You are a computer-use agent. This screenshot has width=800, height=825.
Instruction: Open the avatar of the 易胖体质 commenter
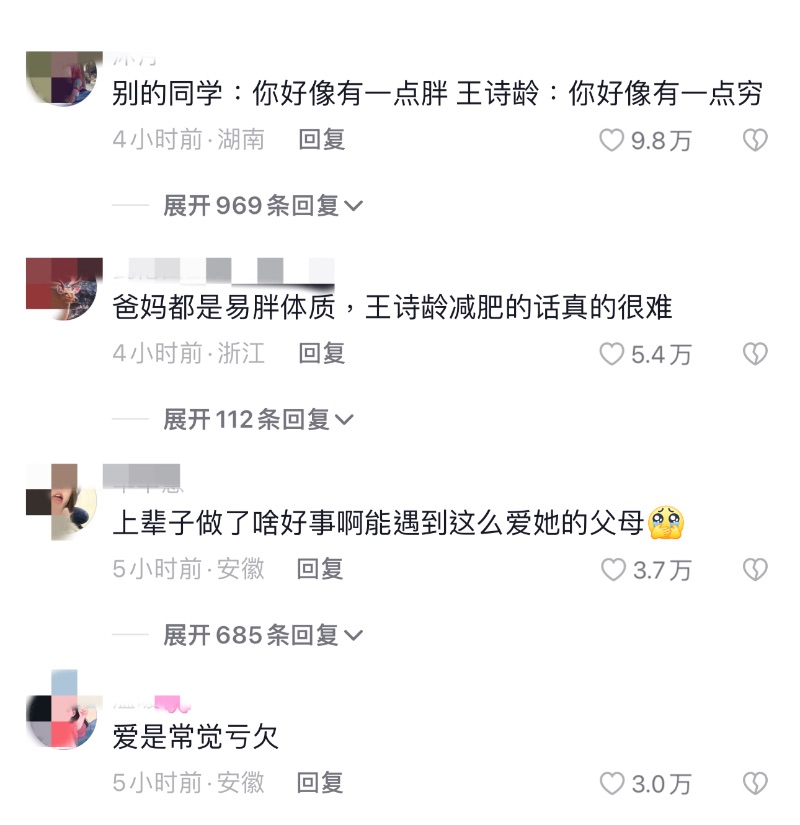pyautogui.click(x=63, y=289)
